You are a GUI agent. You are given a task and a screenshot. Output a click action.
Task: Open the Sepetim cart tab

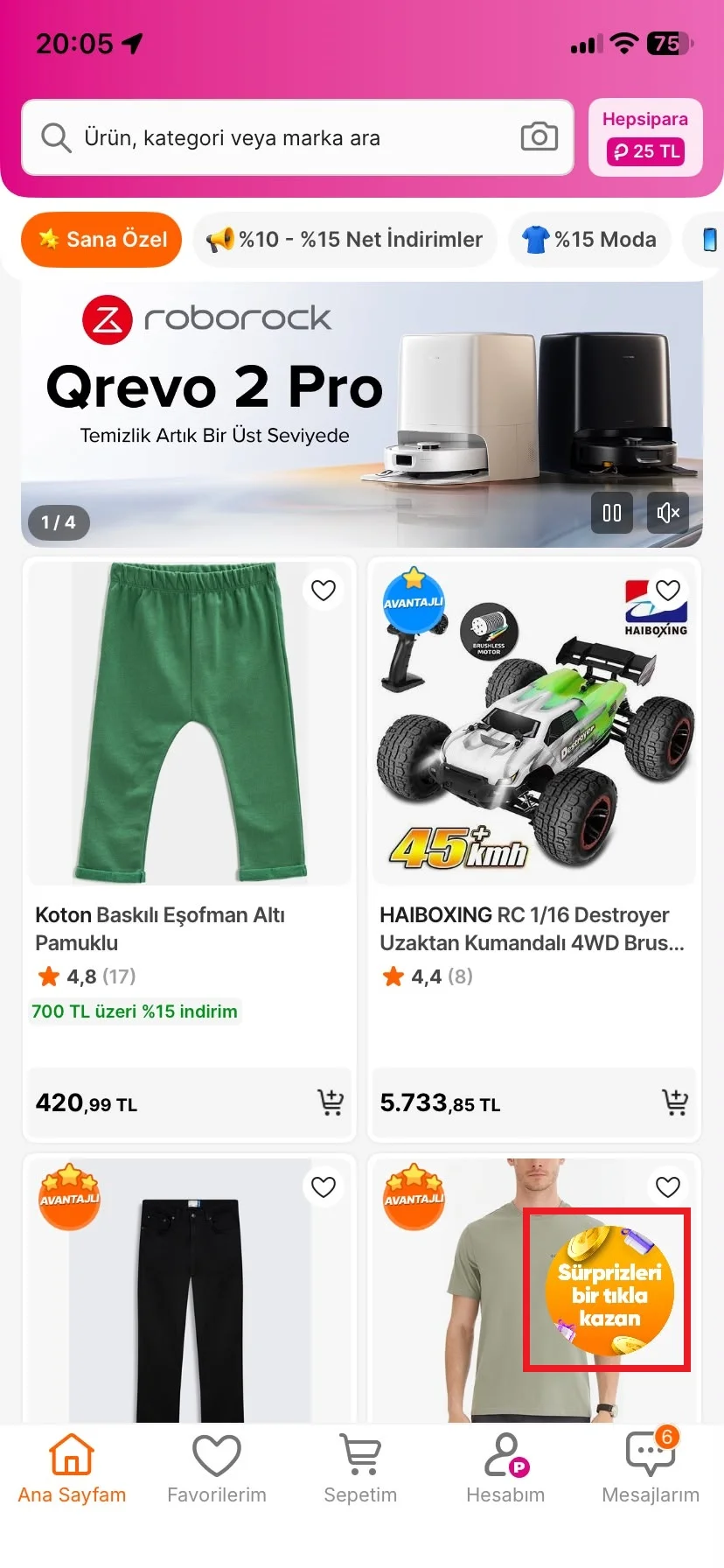tap(360, 1470)
